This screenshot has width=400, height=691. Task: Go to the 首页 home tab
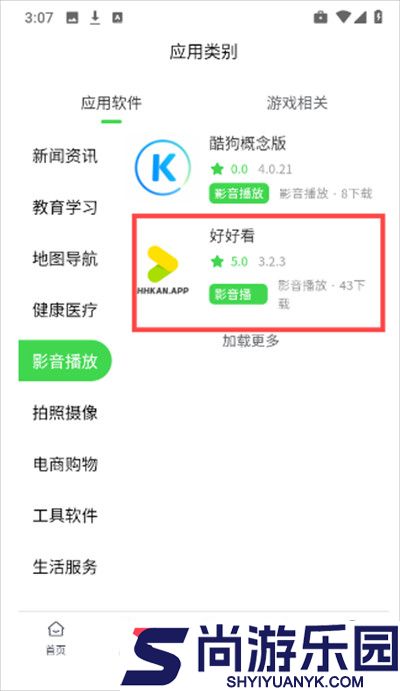56,638
